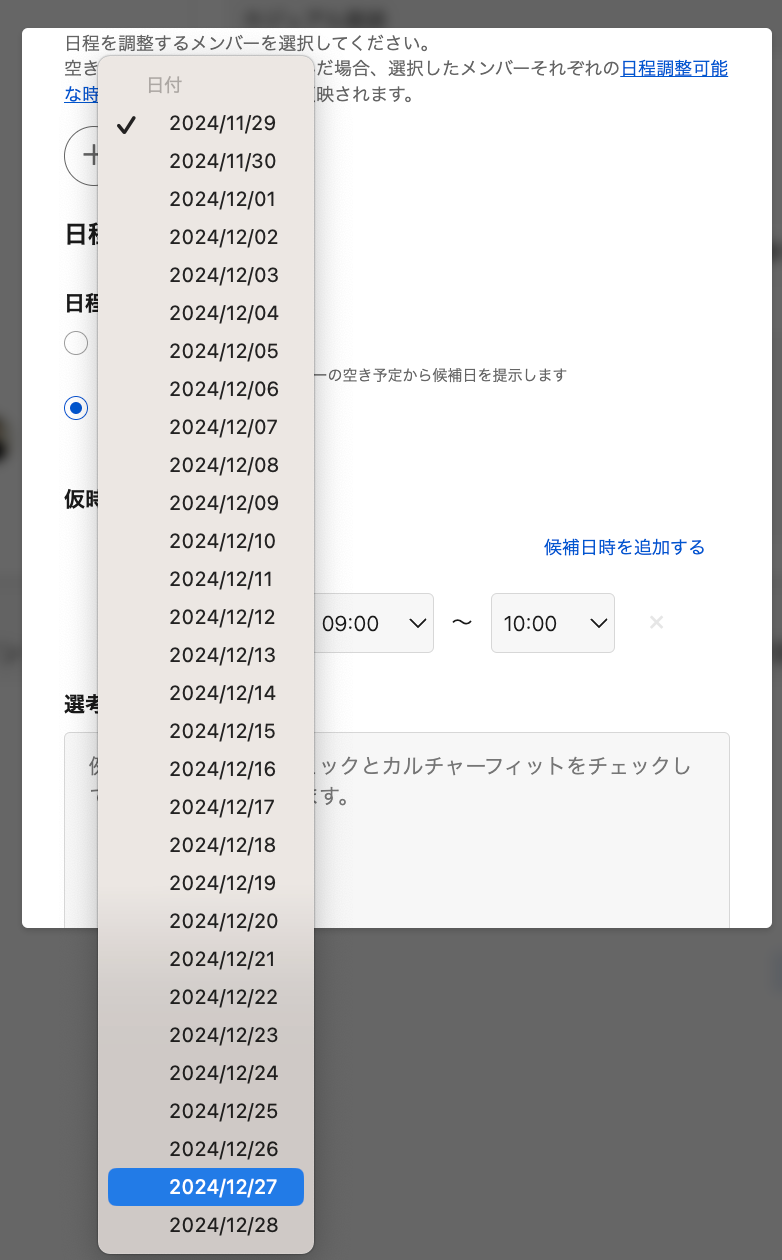Pick 2024/12/22 as the date

tap(223, 997)
